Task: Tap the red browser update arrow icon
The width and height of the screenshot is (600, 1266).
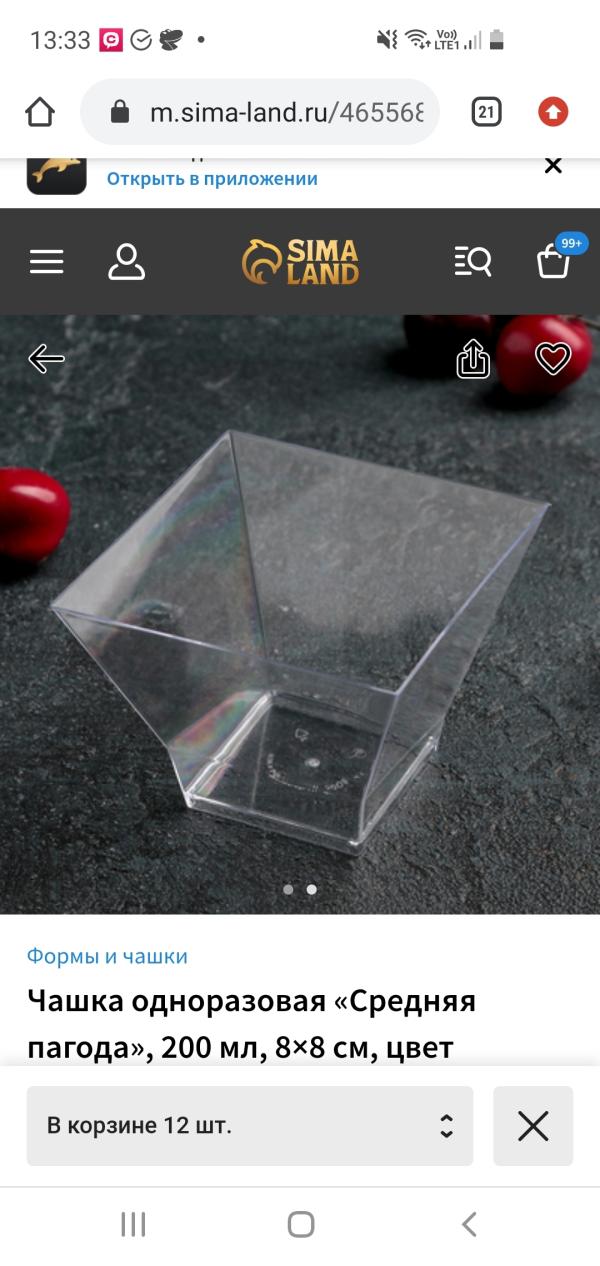Action: click(553, 112)
